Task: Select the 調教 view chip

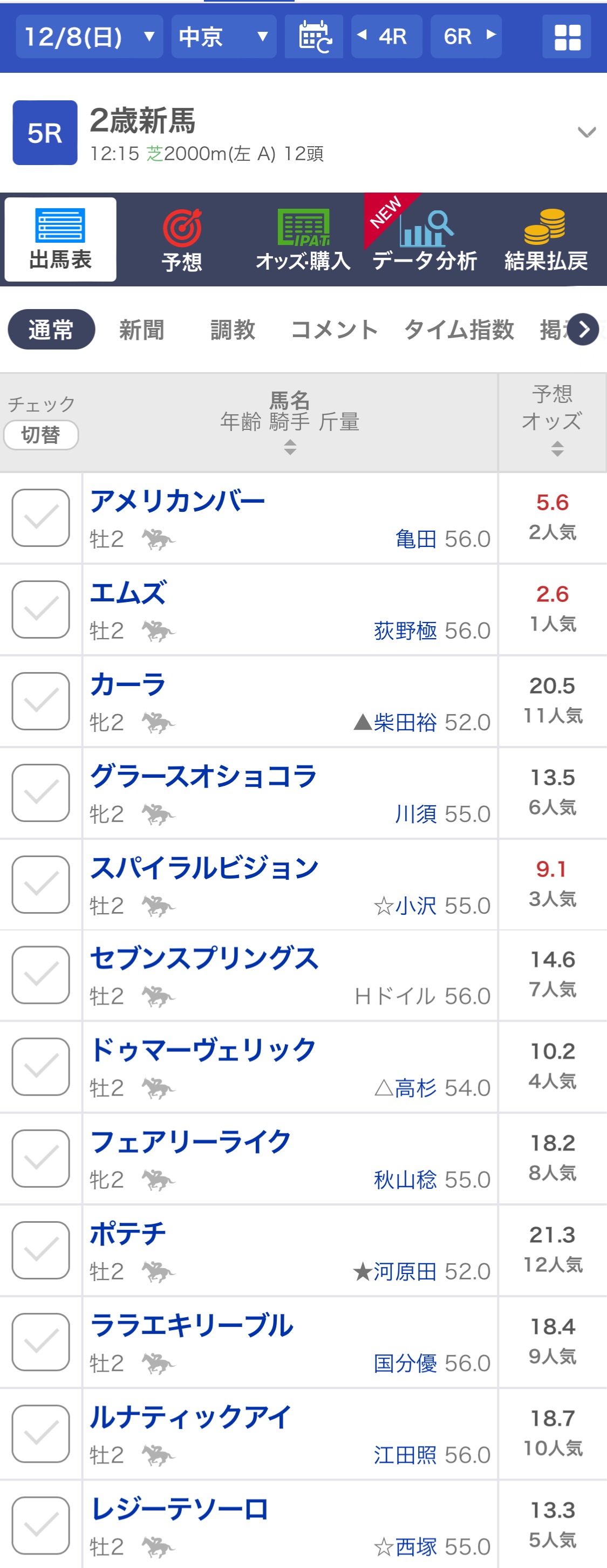Action: tap(233, 330)
